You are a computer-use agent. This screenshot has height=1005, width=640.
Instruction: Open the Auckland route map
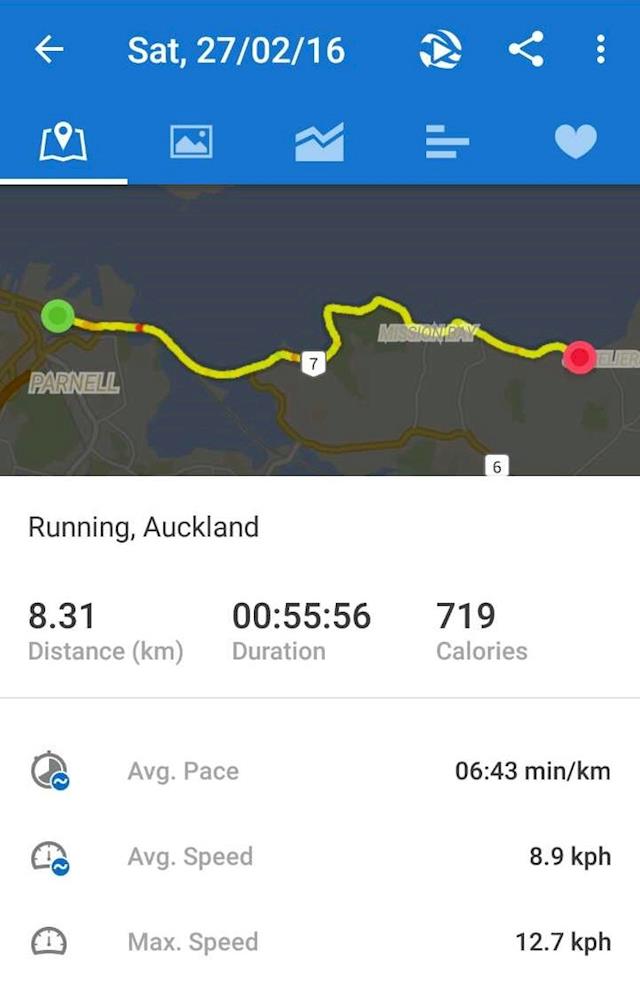[320, 330]
